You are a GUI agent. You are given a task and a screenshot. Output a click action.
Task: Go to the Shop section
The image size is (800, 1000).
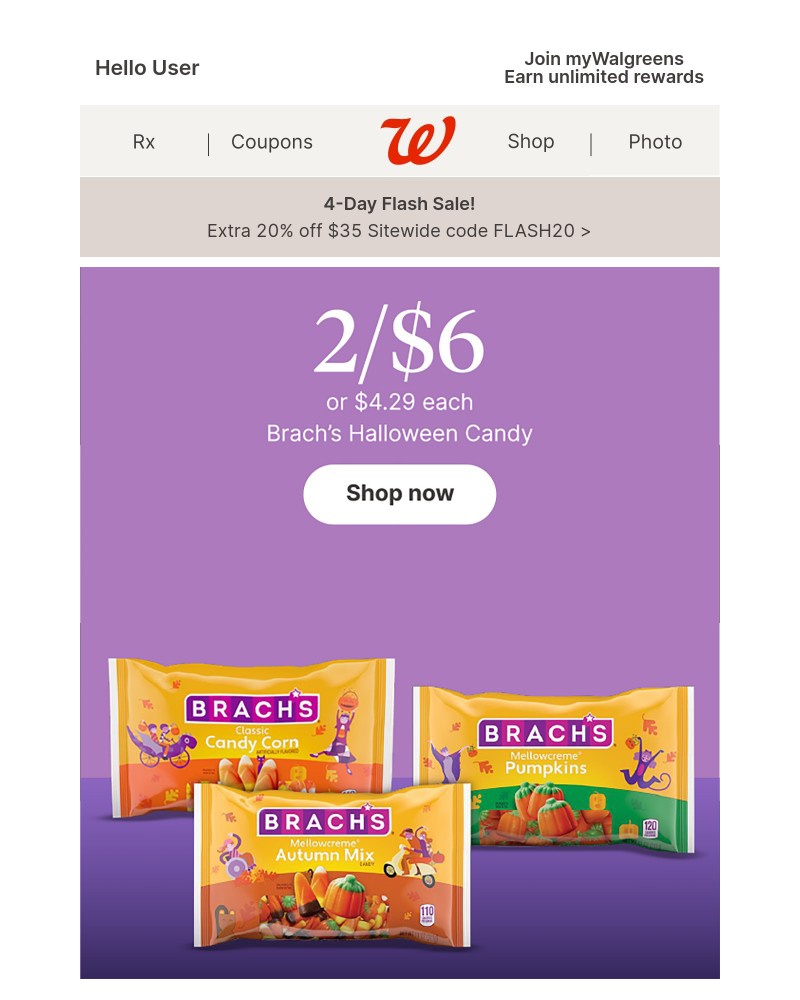pyautogui.click(x=530, y=142)
